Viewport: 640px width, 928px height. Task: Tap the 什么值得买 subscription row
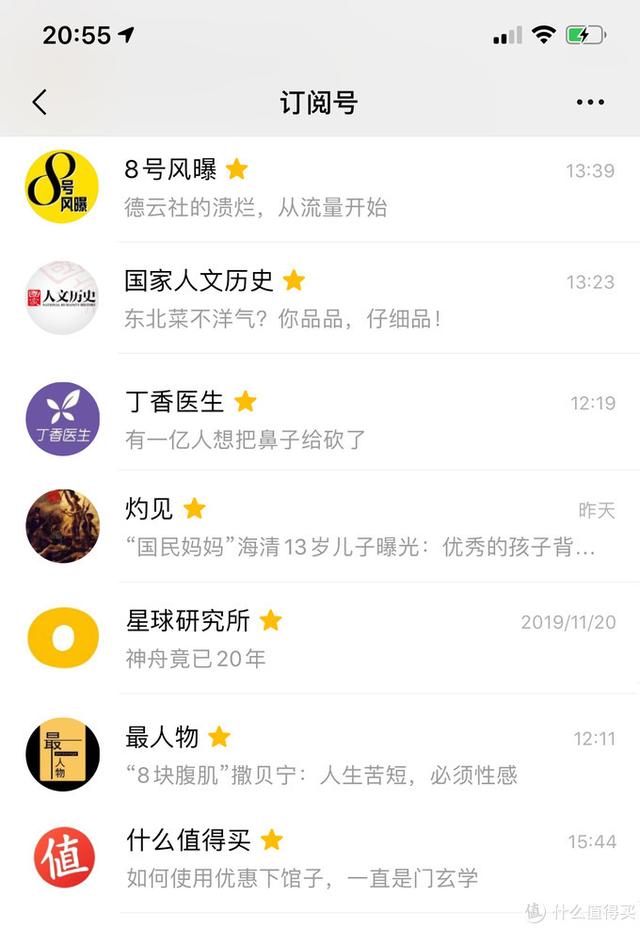(320, 859)
